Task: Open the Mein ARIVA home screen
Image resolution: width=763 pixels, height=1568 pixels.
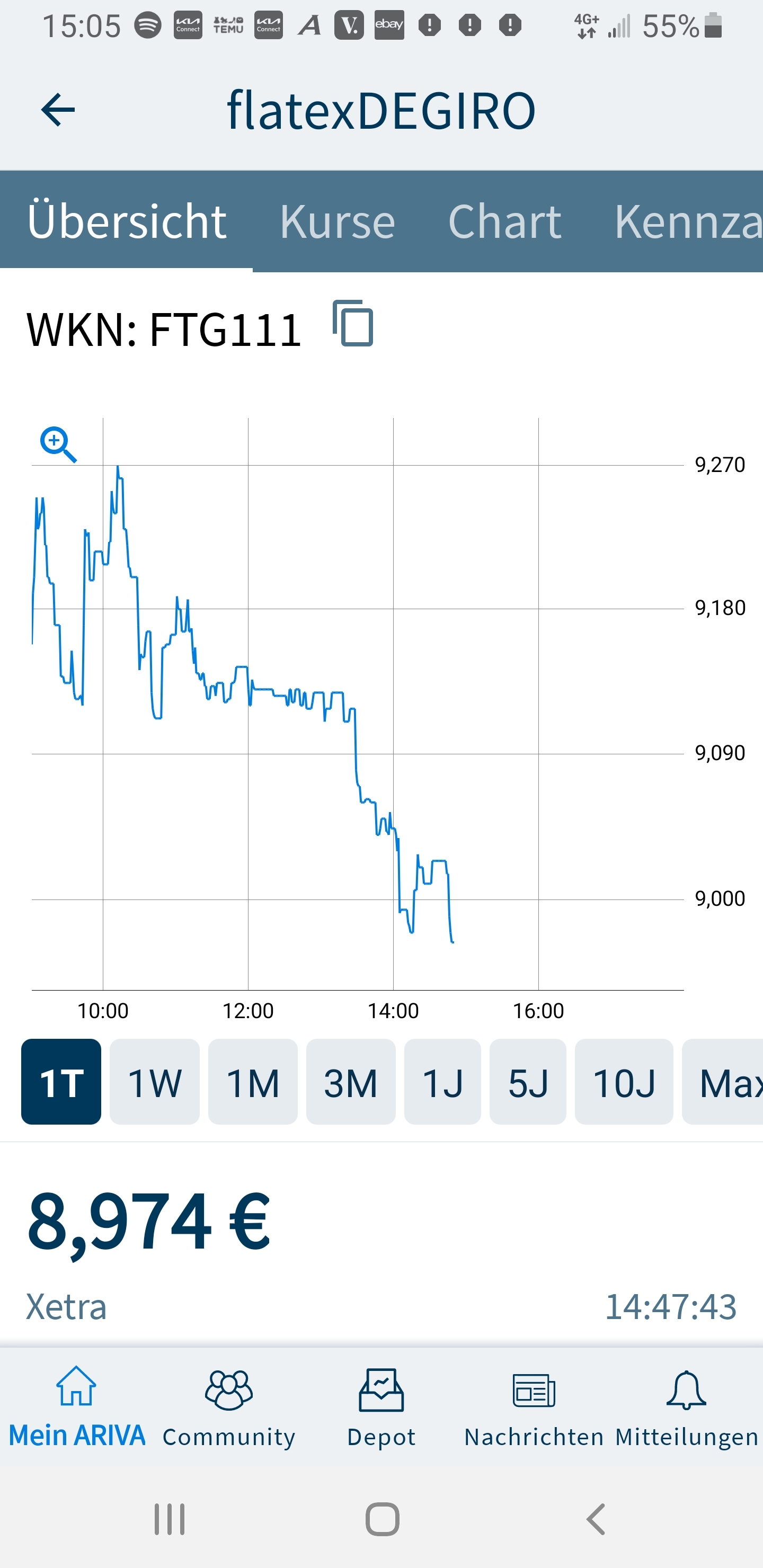Action: click(x=77, y=1418)
